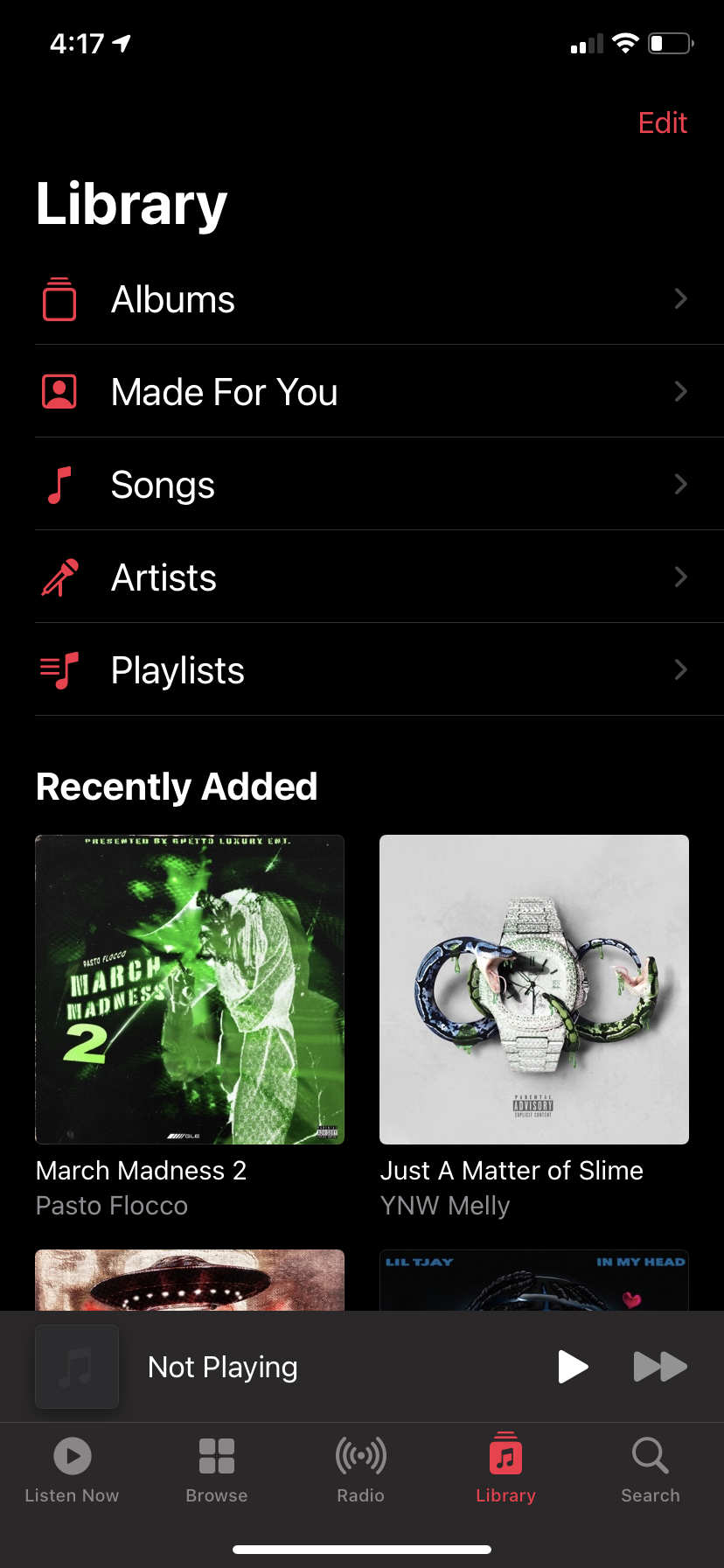Open the March Madness 2 album
The width and height of the screenshot is (724, 1568).
pyautogui.click(x=190, y=990)
